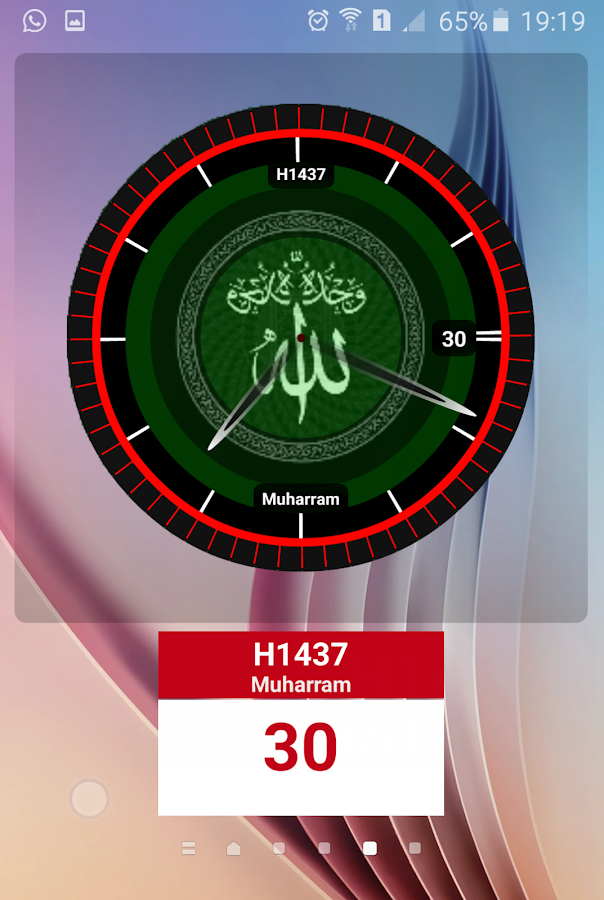This screenshot has height=900, width=604.
Task: Tap the floating round translucent button
Action: point(89,799)
